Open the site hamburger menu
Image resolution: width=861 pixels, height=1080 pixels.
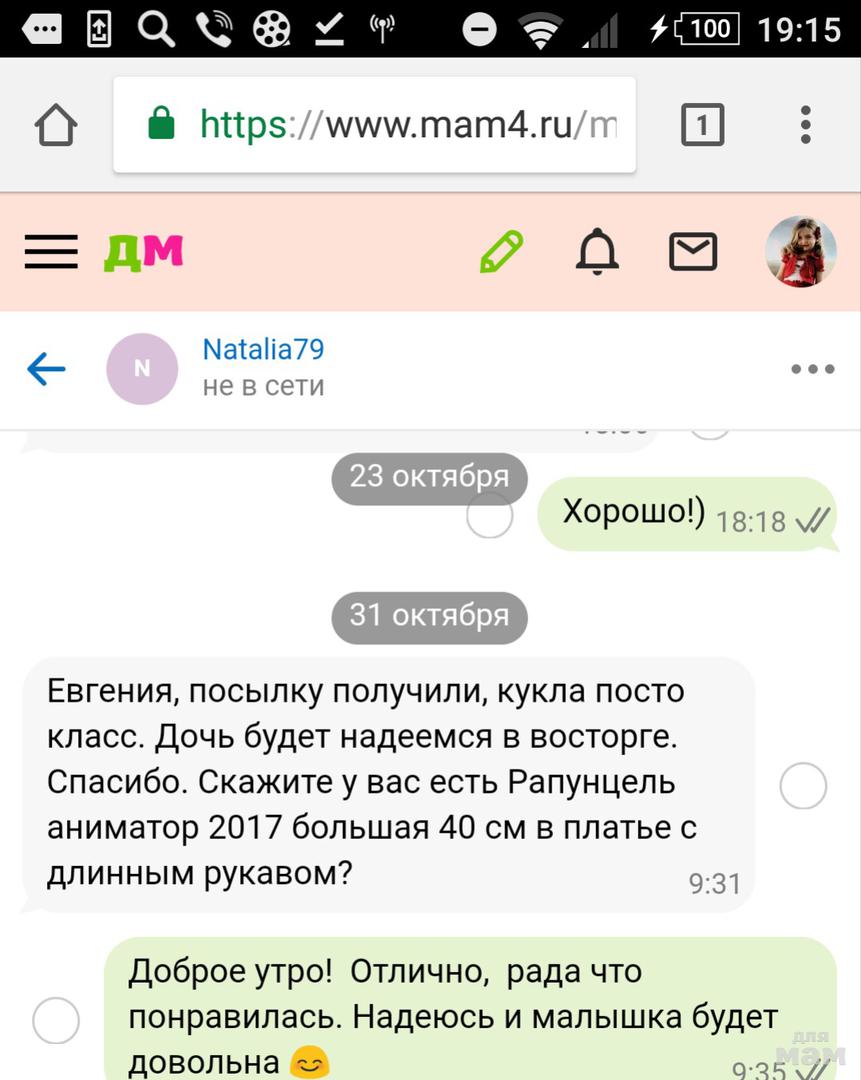pos(51,252)
